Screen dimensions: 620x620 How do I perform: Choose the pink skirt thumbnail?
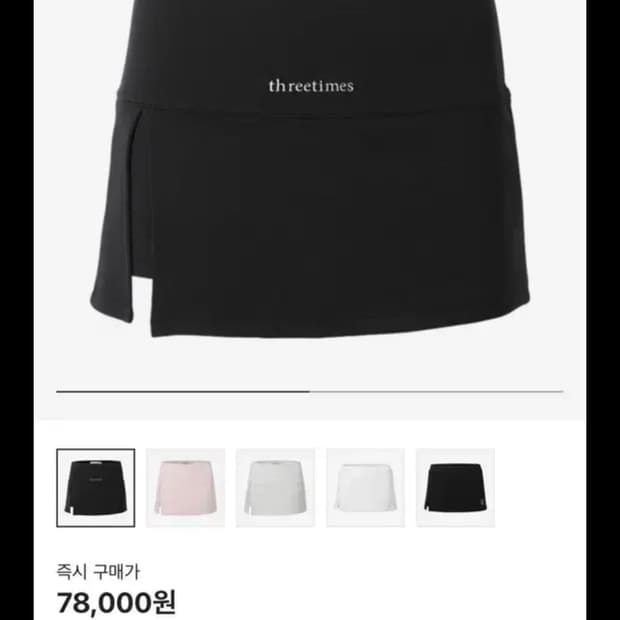pyautogui.click(x=185, y=488)
